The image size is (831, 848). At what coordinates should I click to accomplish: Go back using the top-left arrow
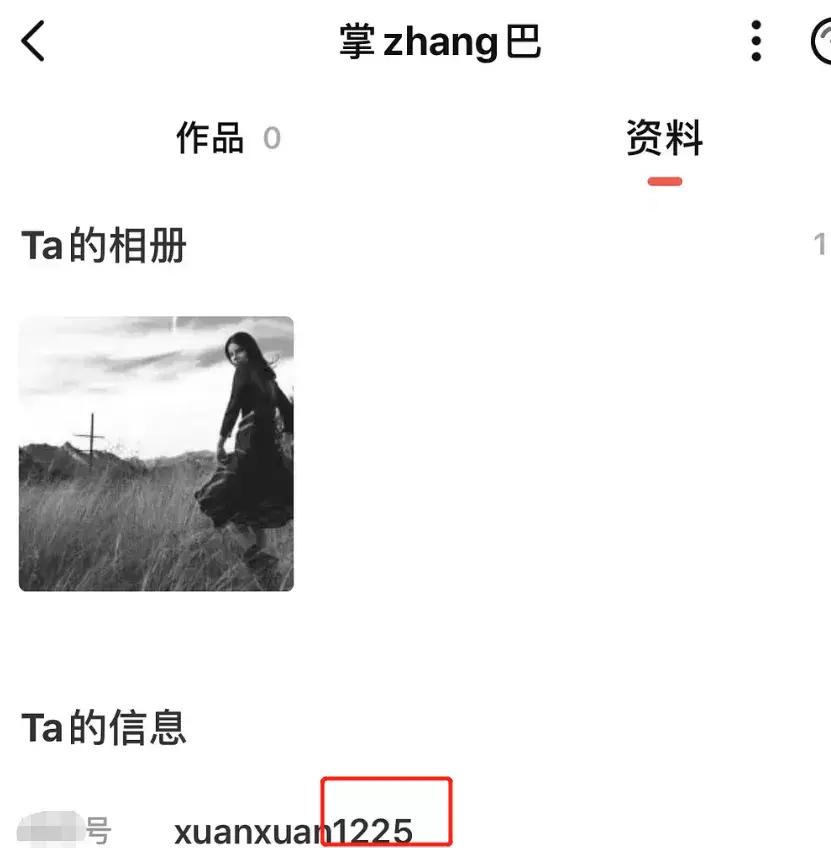[33, 42]
